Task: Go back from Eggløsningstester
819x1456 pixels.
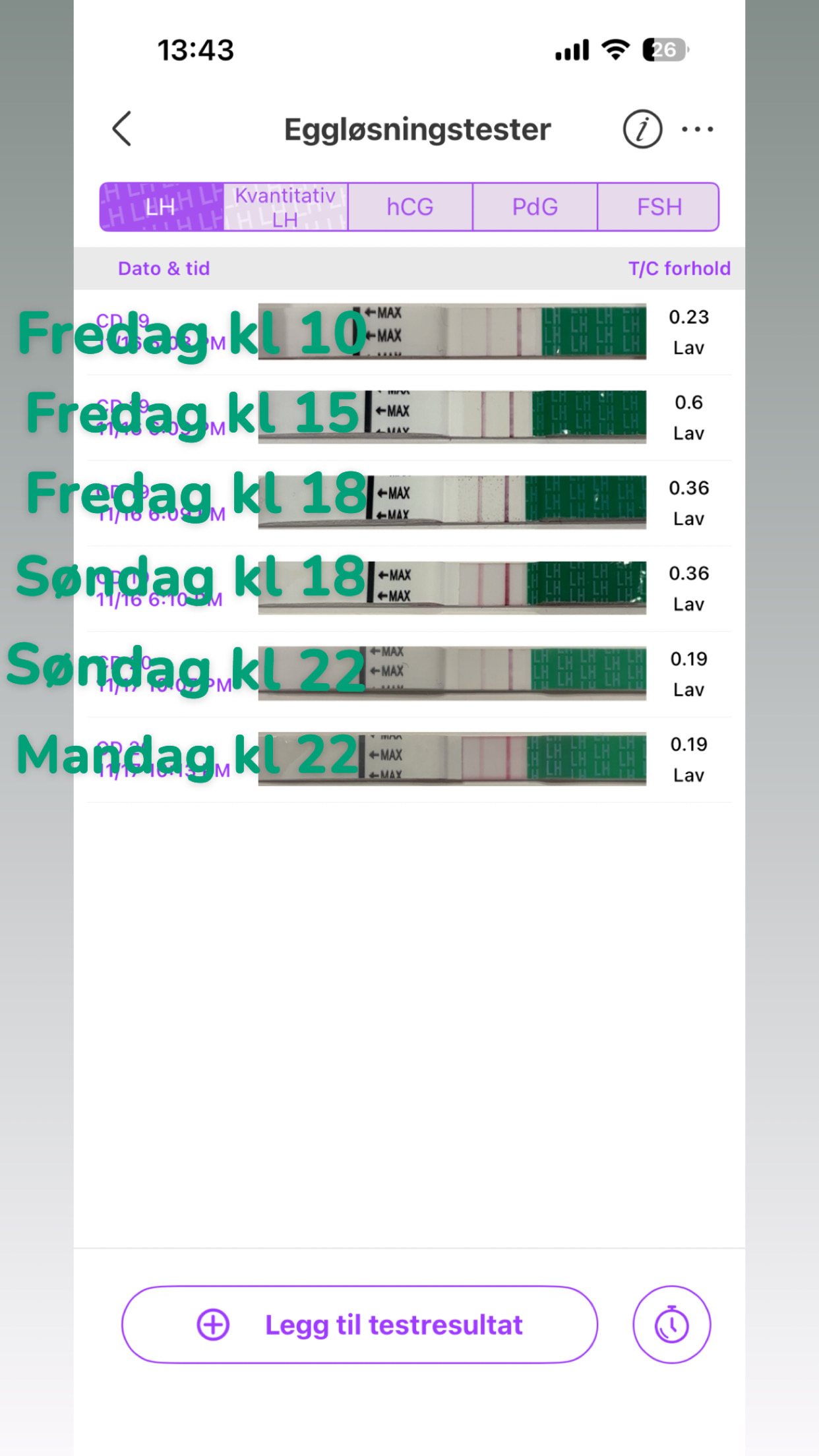Action: coord(123,129)
